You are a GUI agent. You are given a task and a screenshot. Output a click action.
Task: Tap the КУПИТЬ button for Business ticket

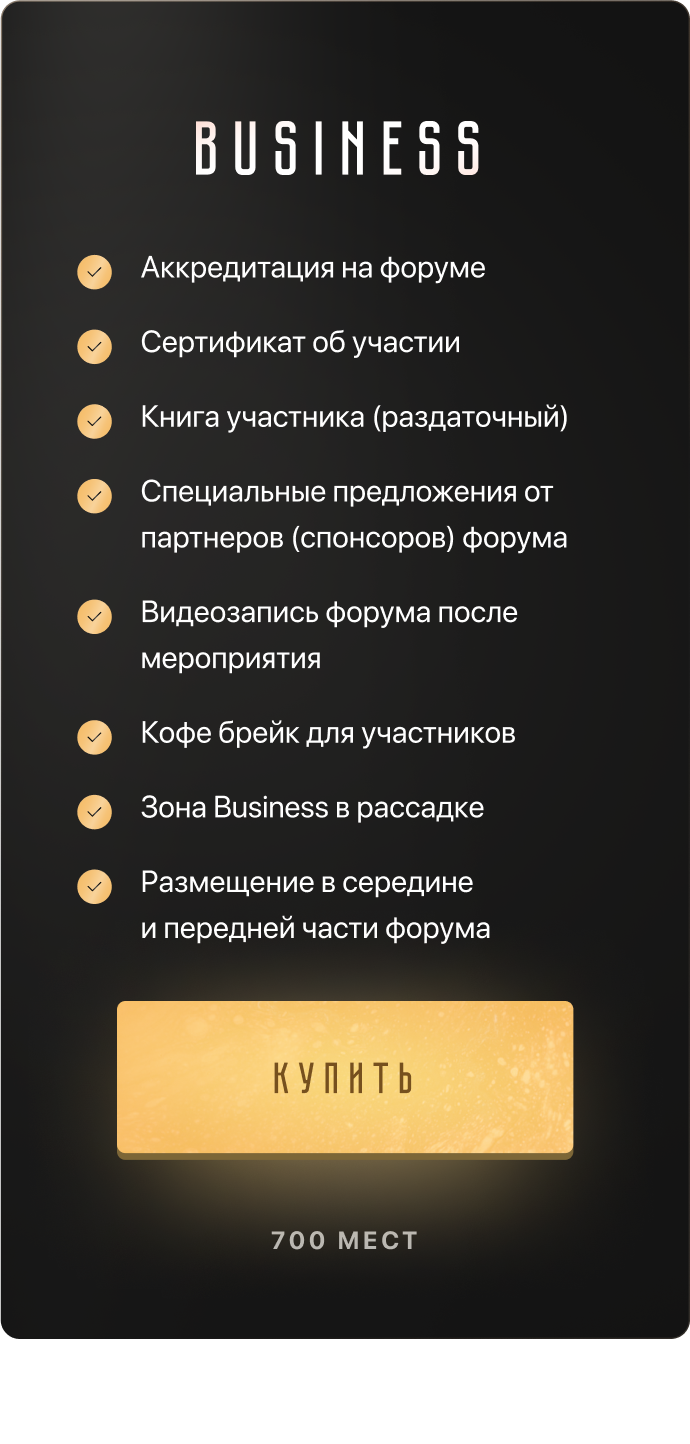point(345,1078)
